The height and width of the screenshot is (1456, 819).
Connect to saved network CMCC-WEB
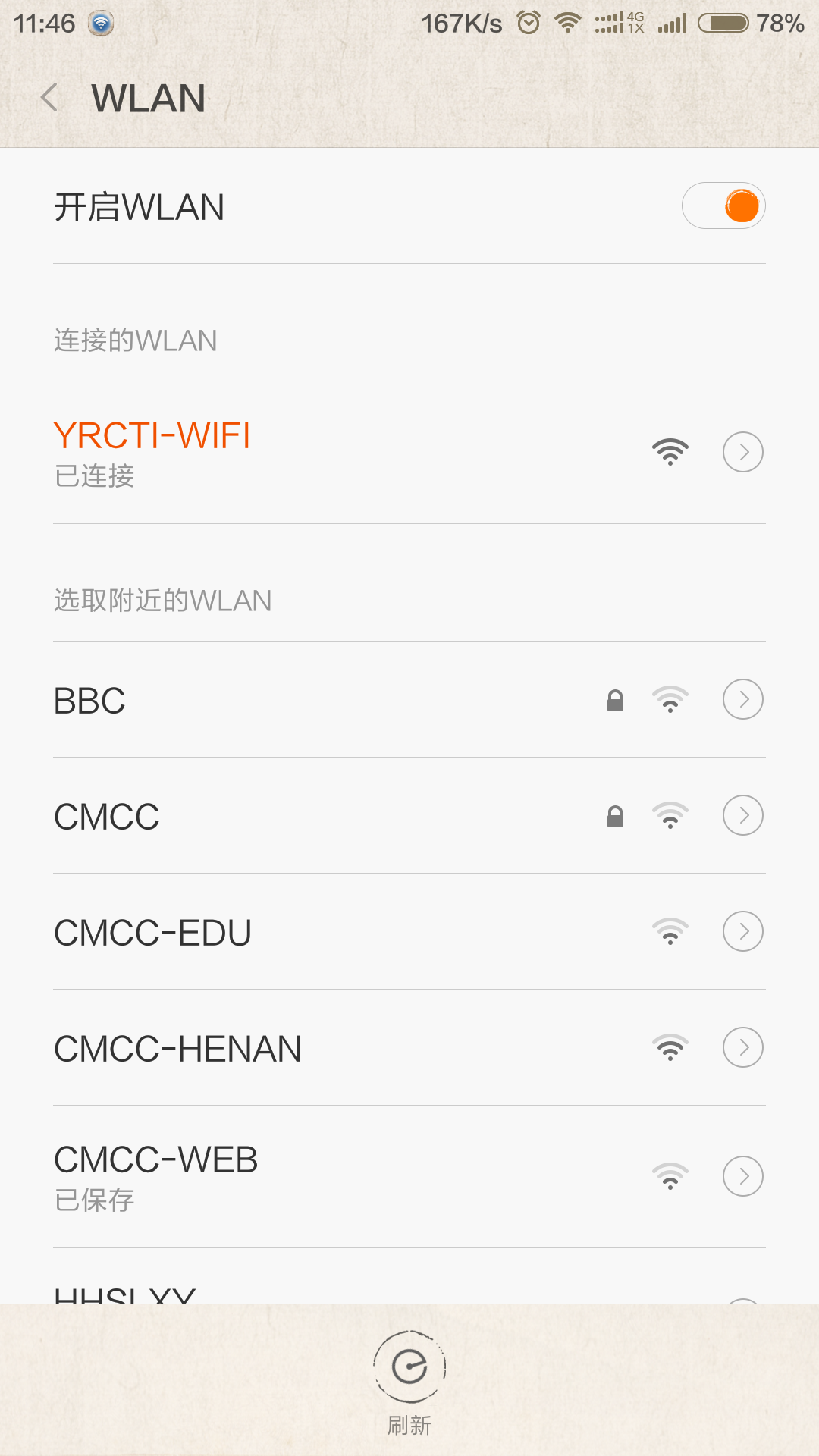coord(303,1176)
